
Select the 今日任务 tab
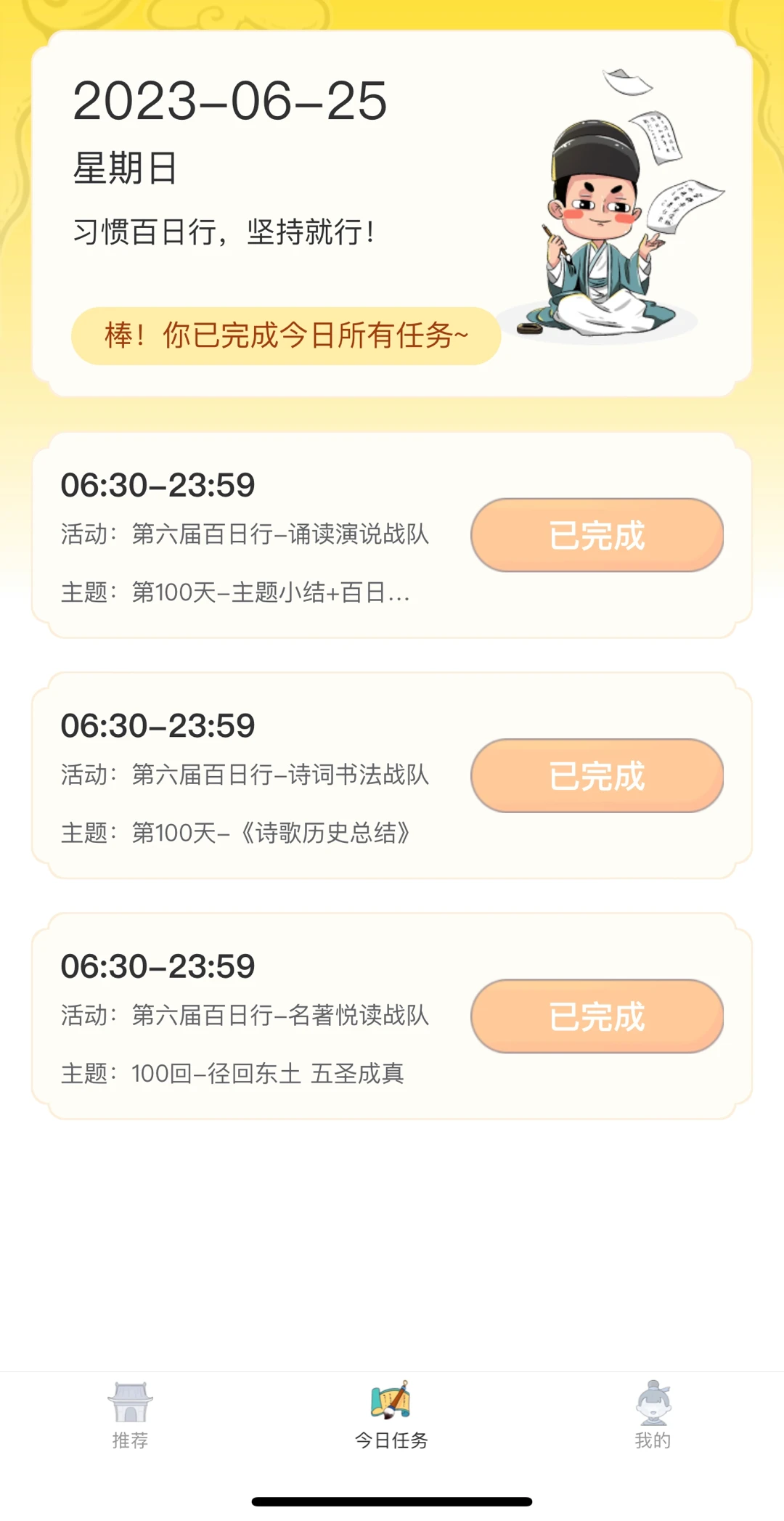[x=391, y=1416]
